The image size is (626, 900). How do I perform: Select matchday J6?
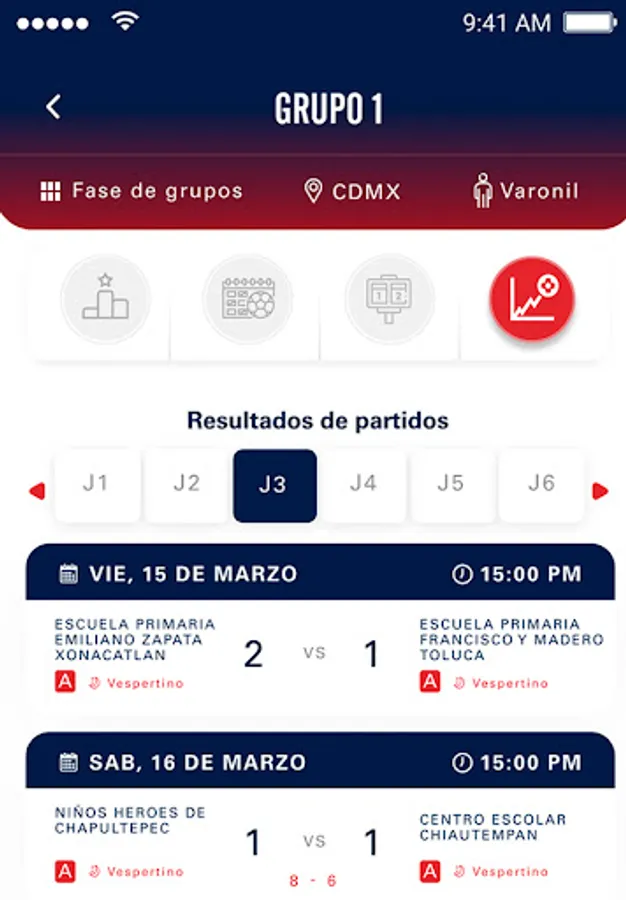point(541,485)
